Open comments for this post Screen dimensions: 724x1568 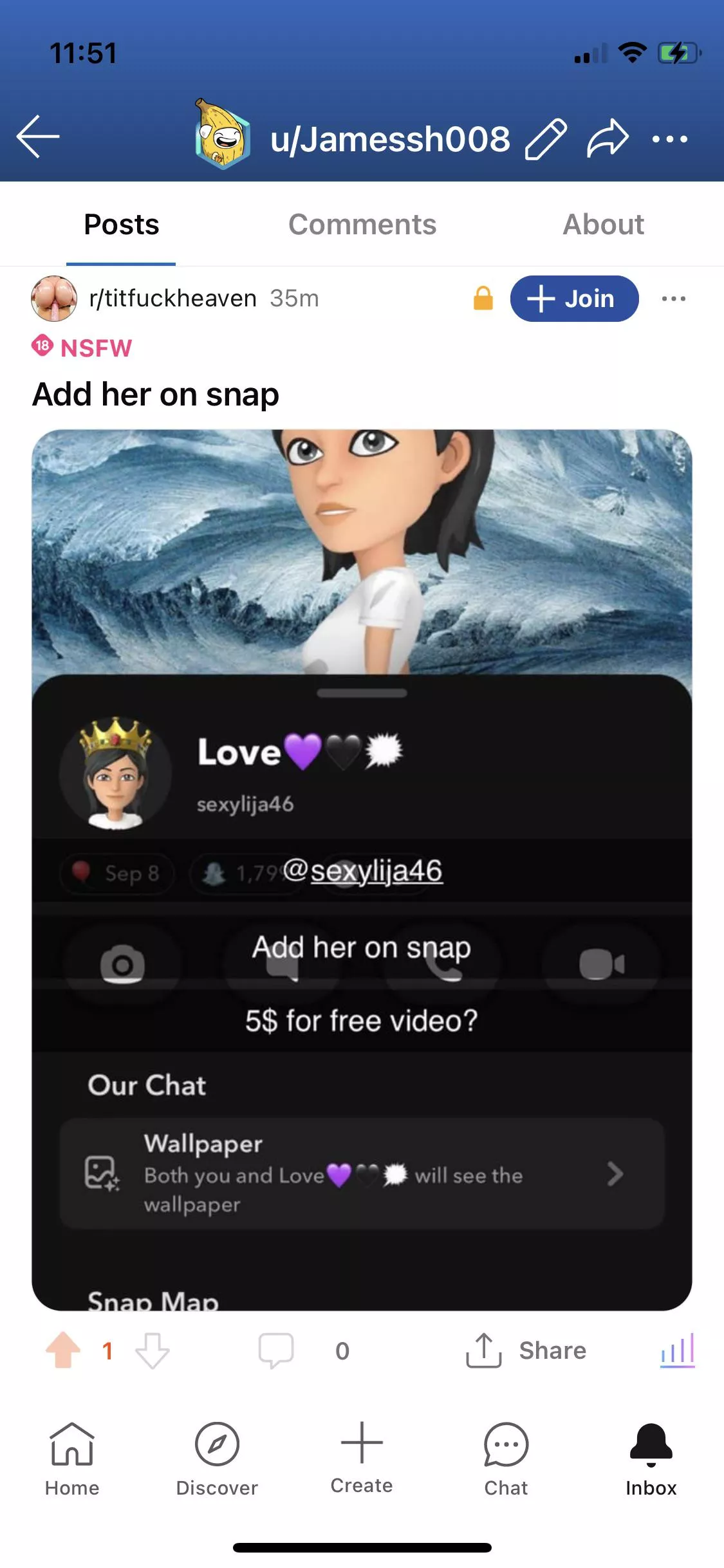point(276,1350)
